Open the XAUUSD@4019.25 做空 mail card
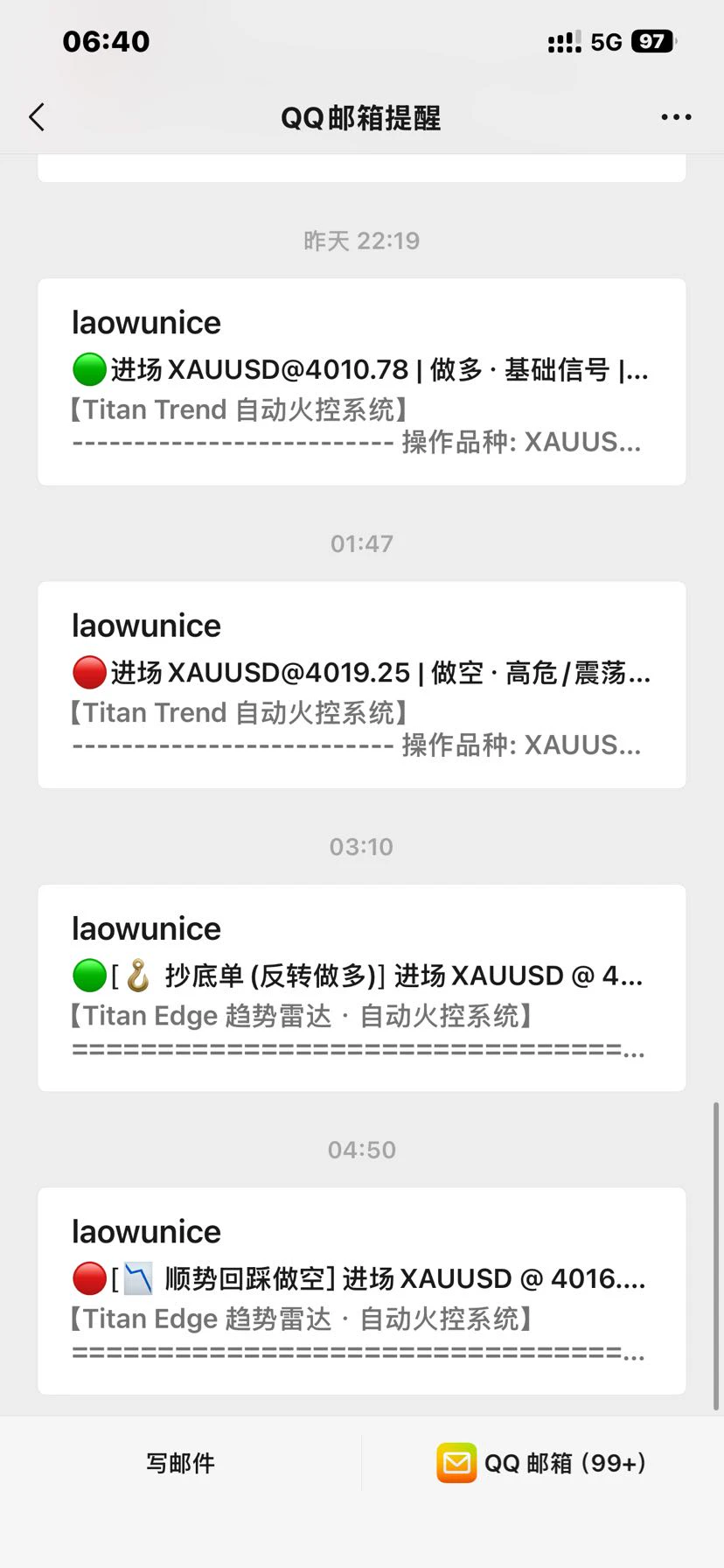This screenshot has height=1568, width=724. [362, 684]
